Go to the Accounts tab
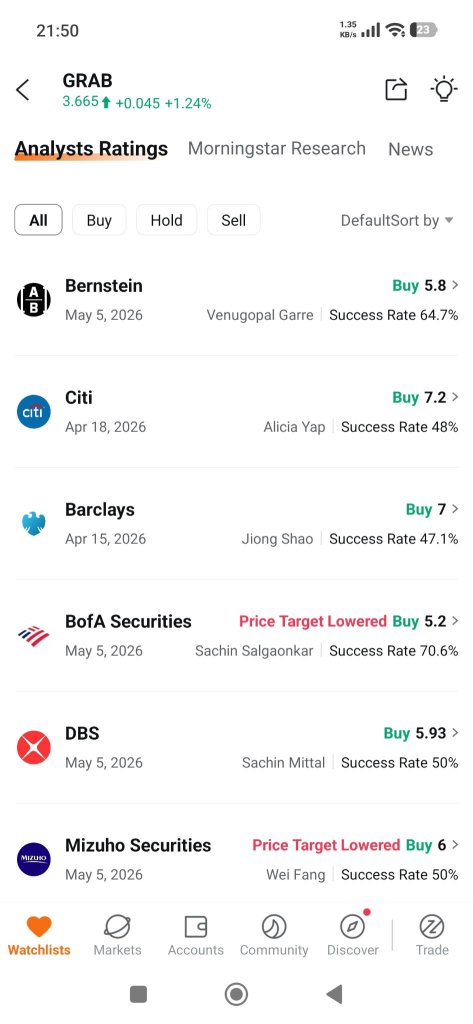 pos(195,935)
